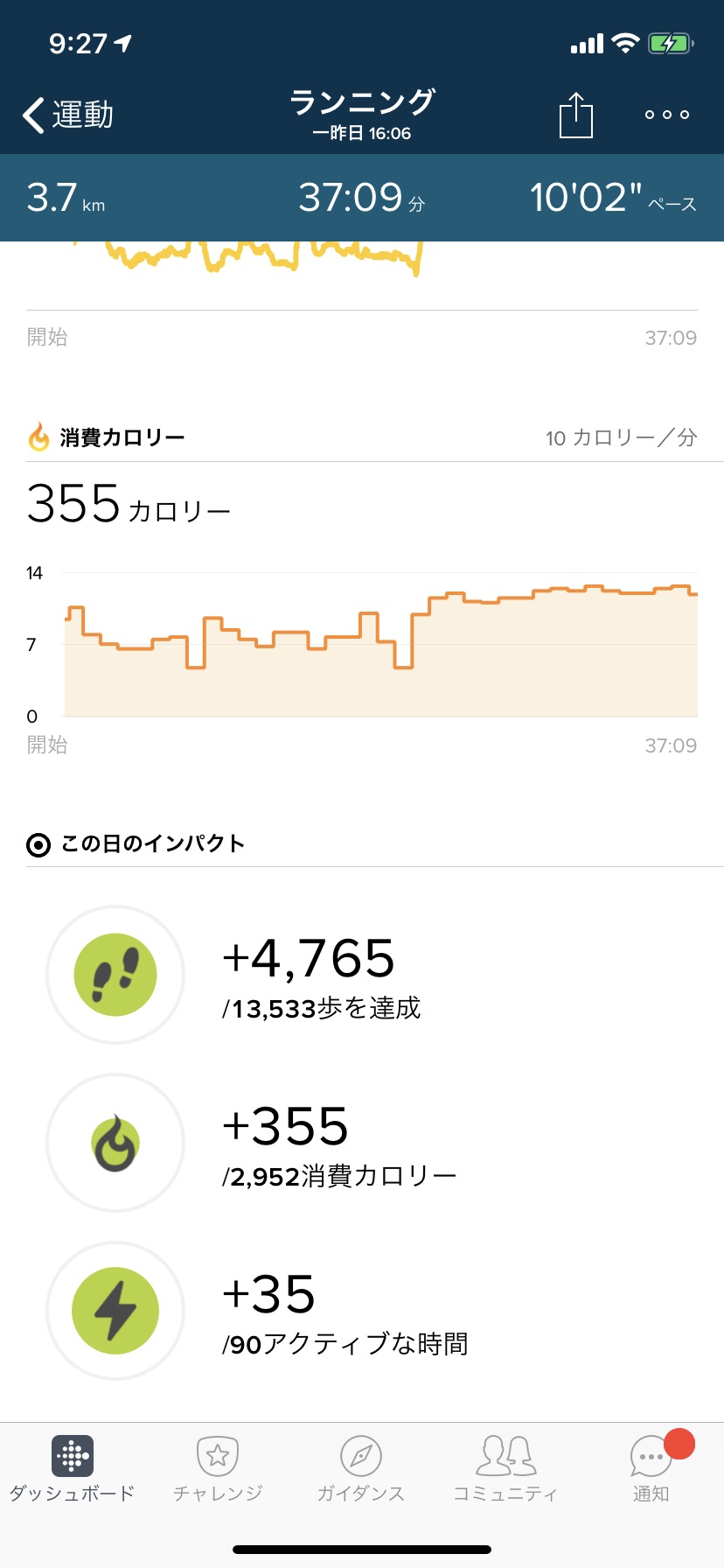Open the チャレンジ tab

click(x=218, y=1470)
